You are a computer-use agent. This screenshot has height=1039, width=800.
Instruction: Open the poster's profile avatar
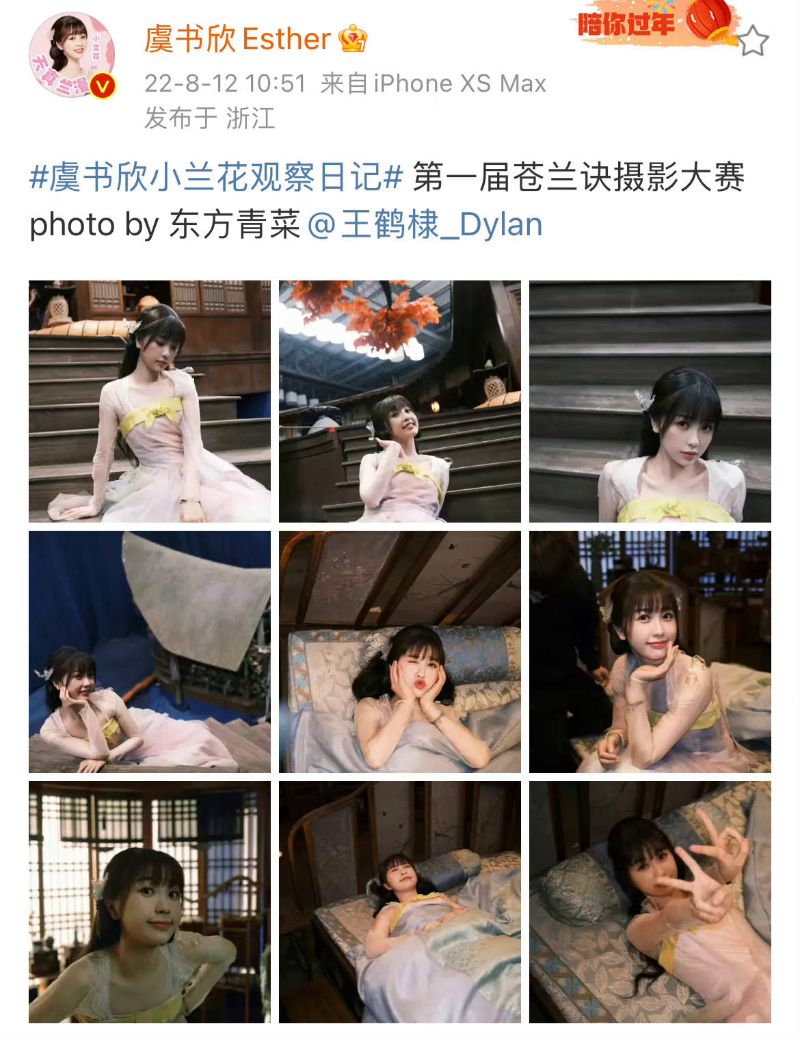point(72,55)
